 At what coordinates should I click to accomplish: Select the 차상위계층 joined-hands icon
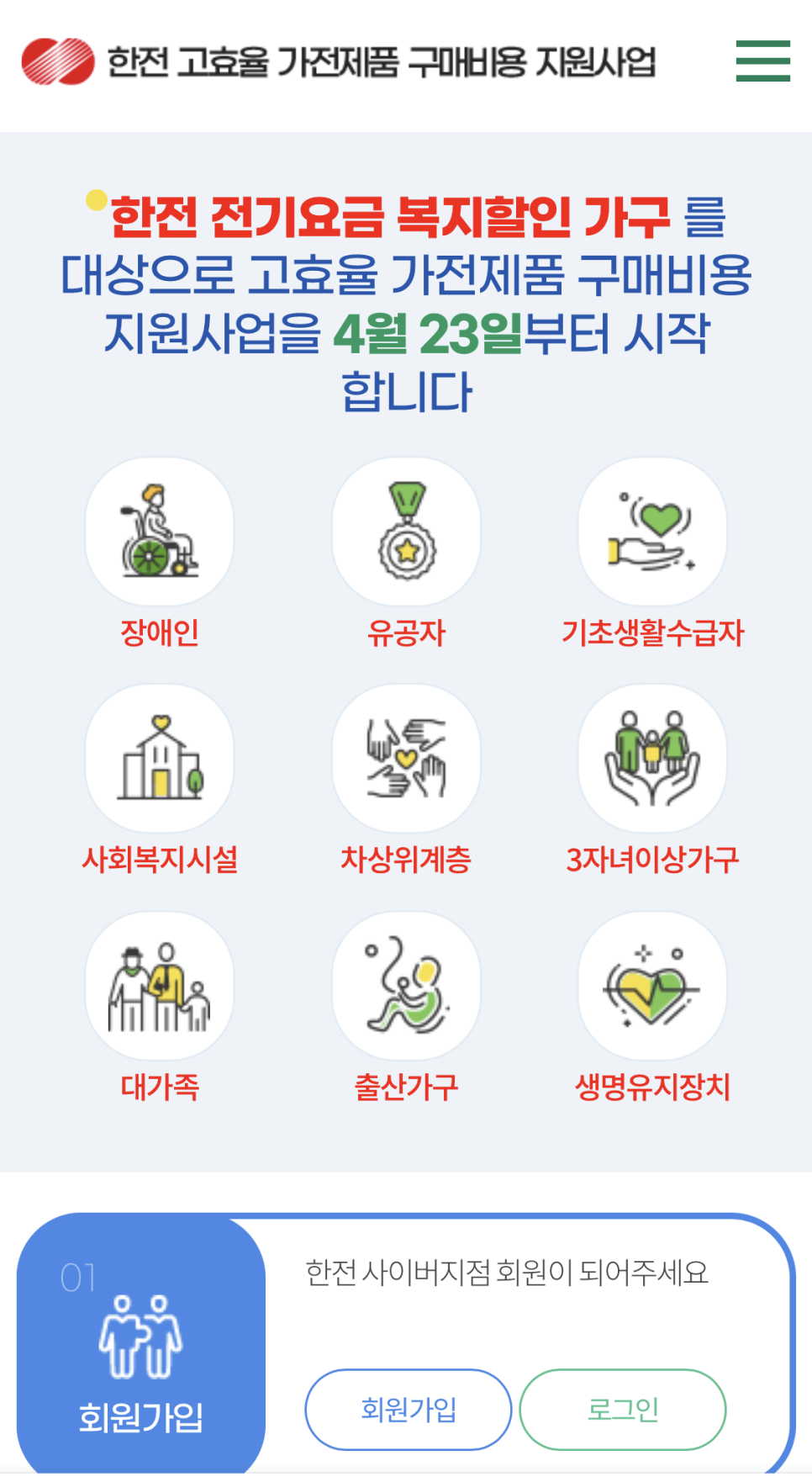pos(406,757)
